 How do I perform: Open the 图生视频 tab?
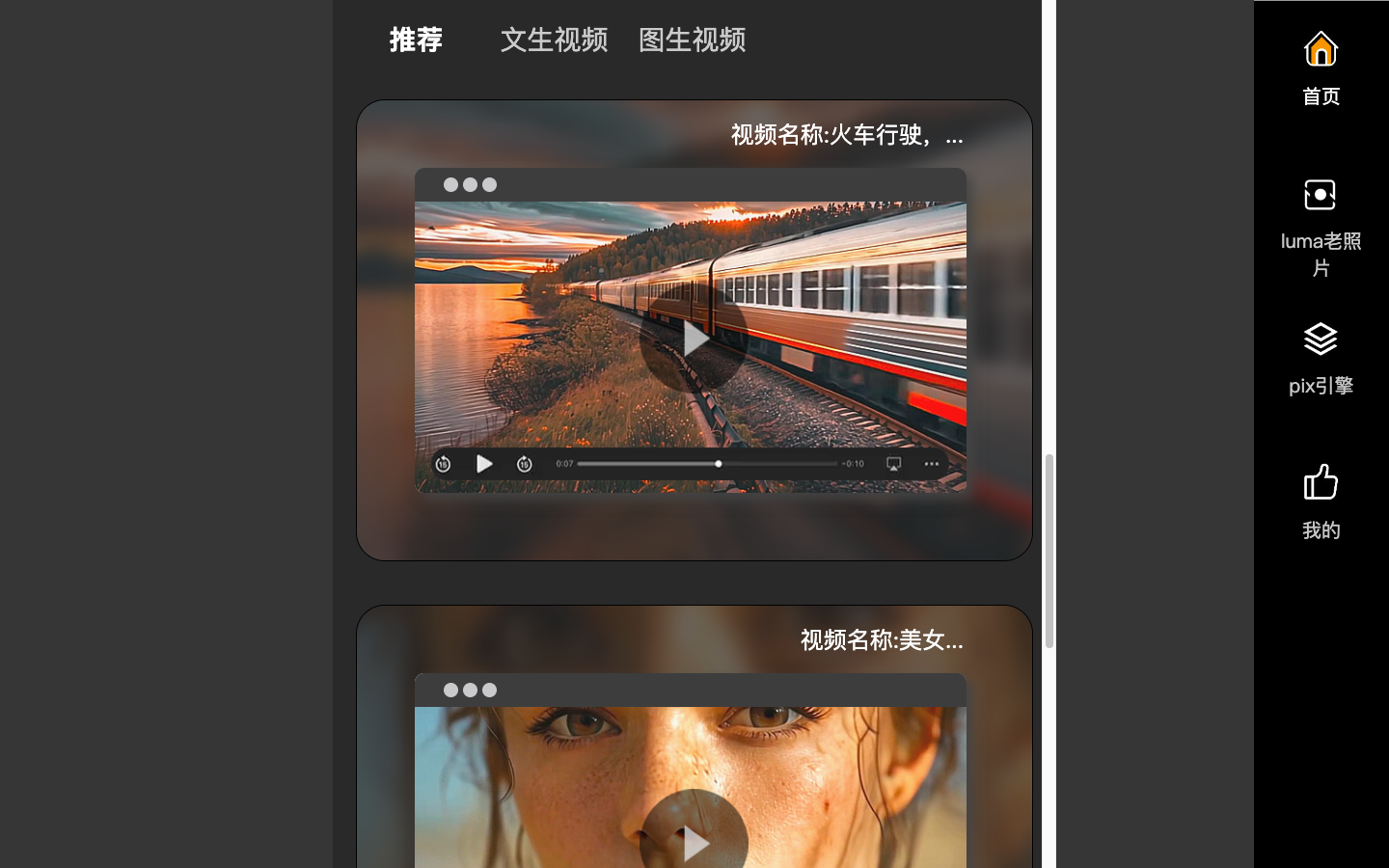pos(692,40)
